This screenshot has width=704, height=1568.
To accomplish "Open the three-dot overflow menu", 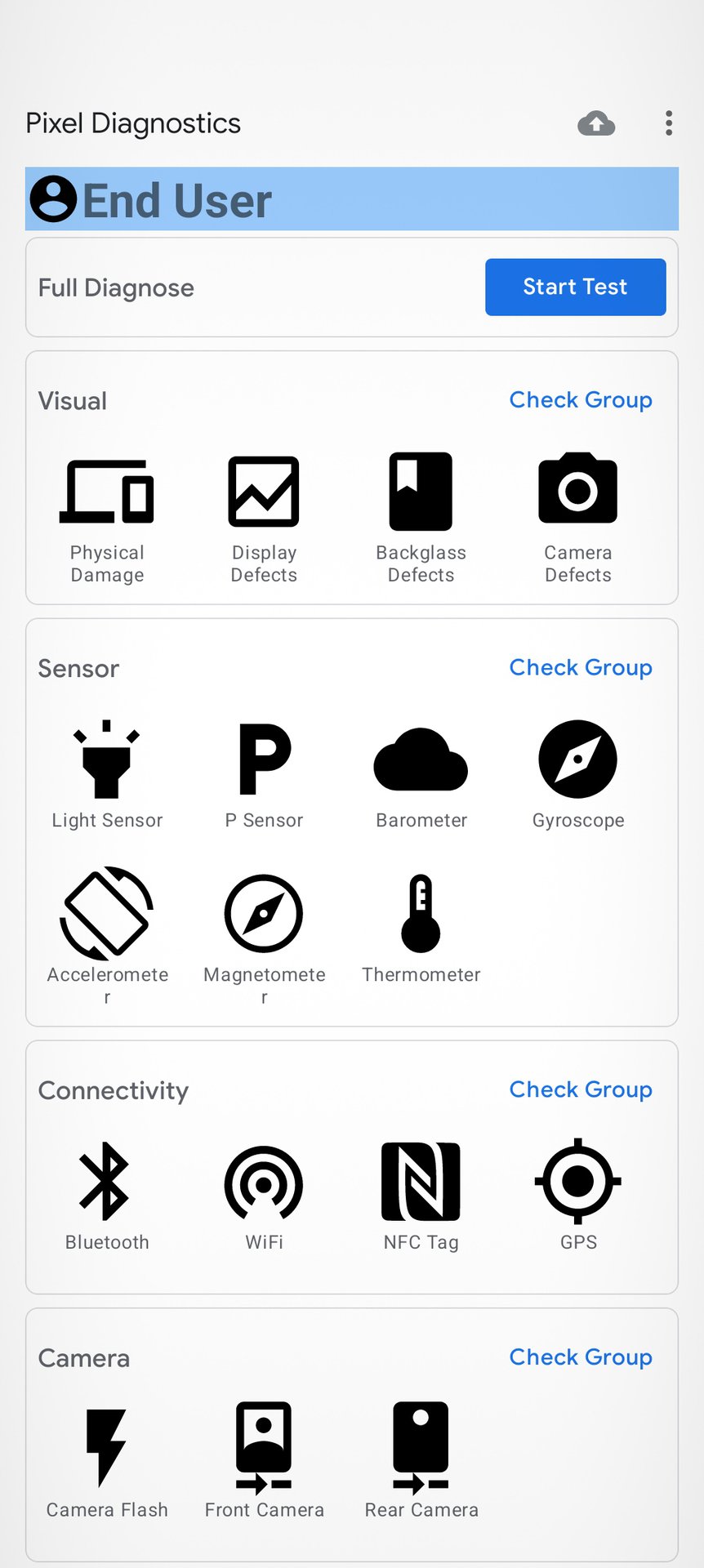I will click(669, 123).
